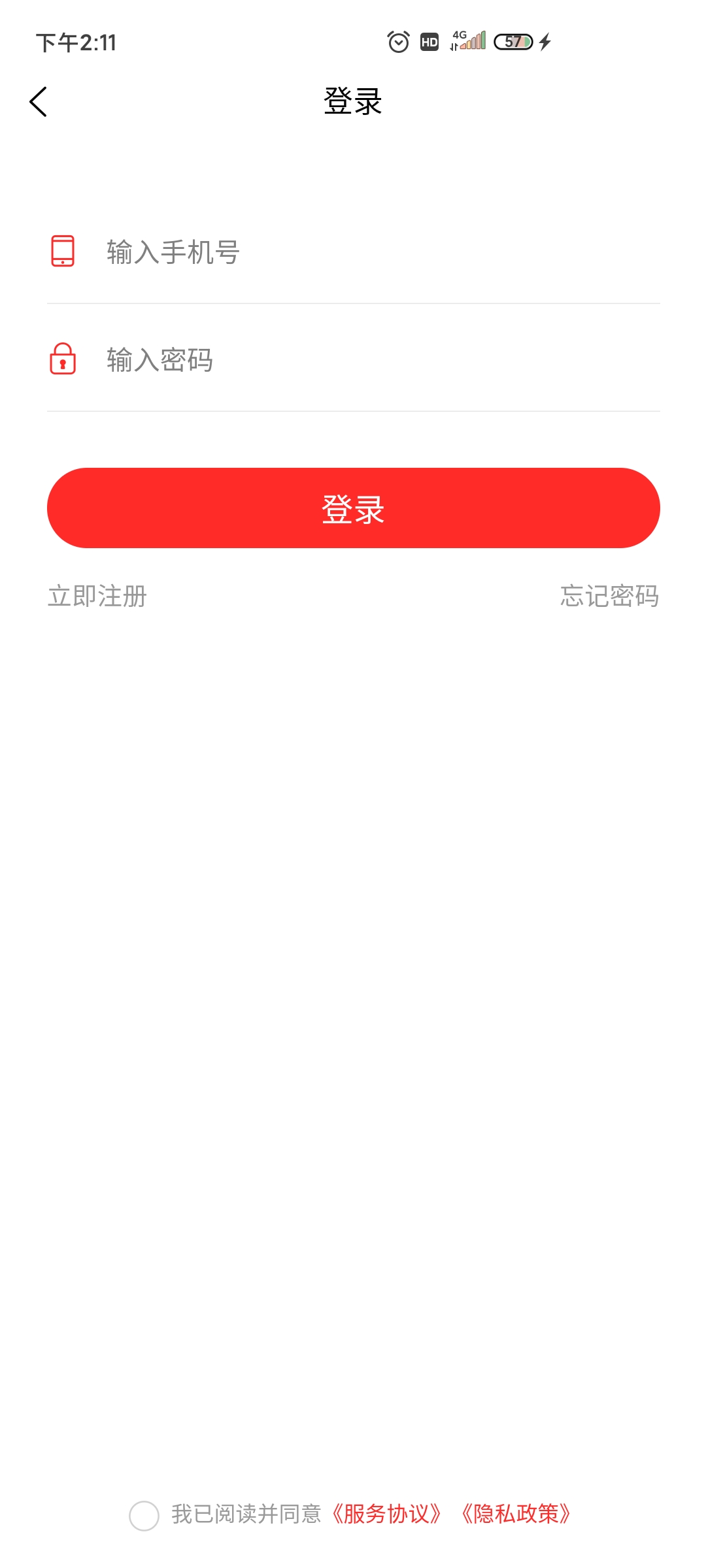Tap the back arrow to exit login
This screenshot has width=706, height=1568.
click(37, 101)
